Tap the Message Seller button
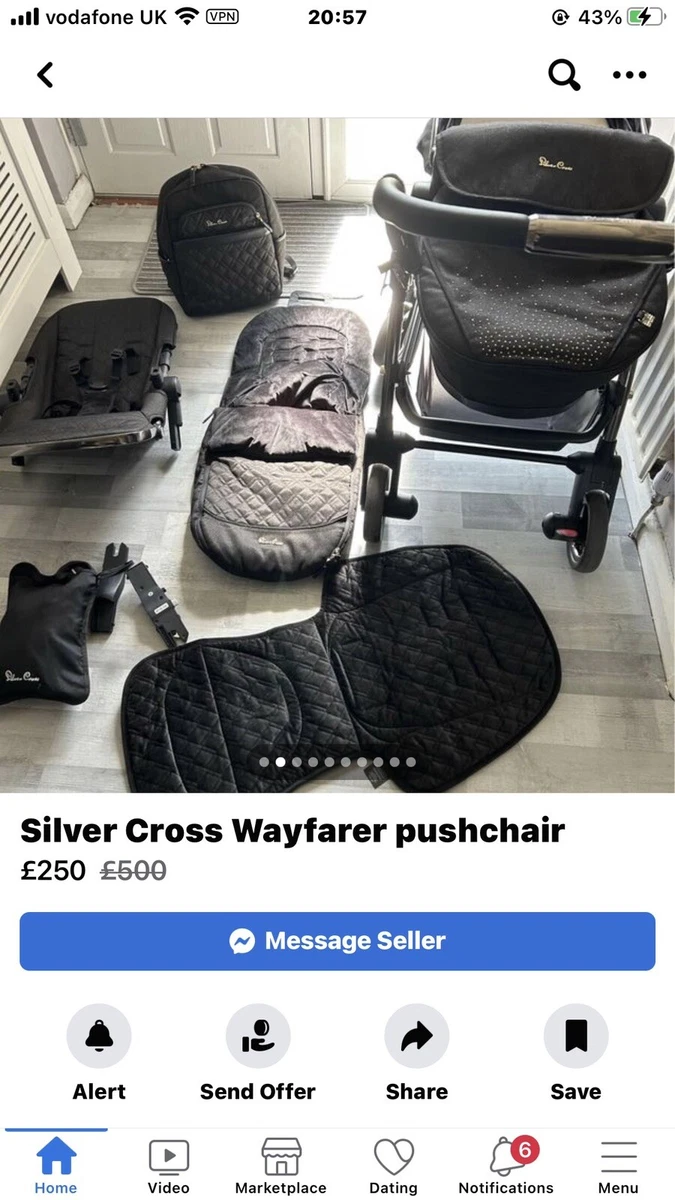The height and width of the screenshot is (1200, 675). (x=337, y=941)
